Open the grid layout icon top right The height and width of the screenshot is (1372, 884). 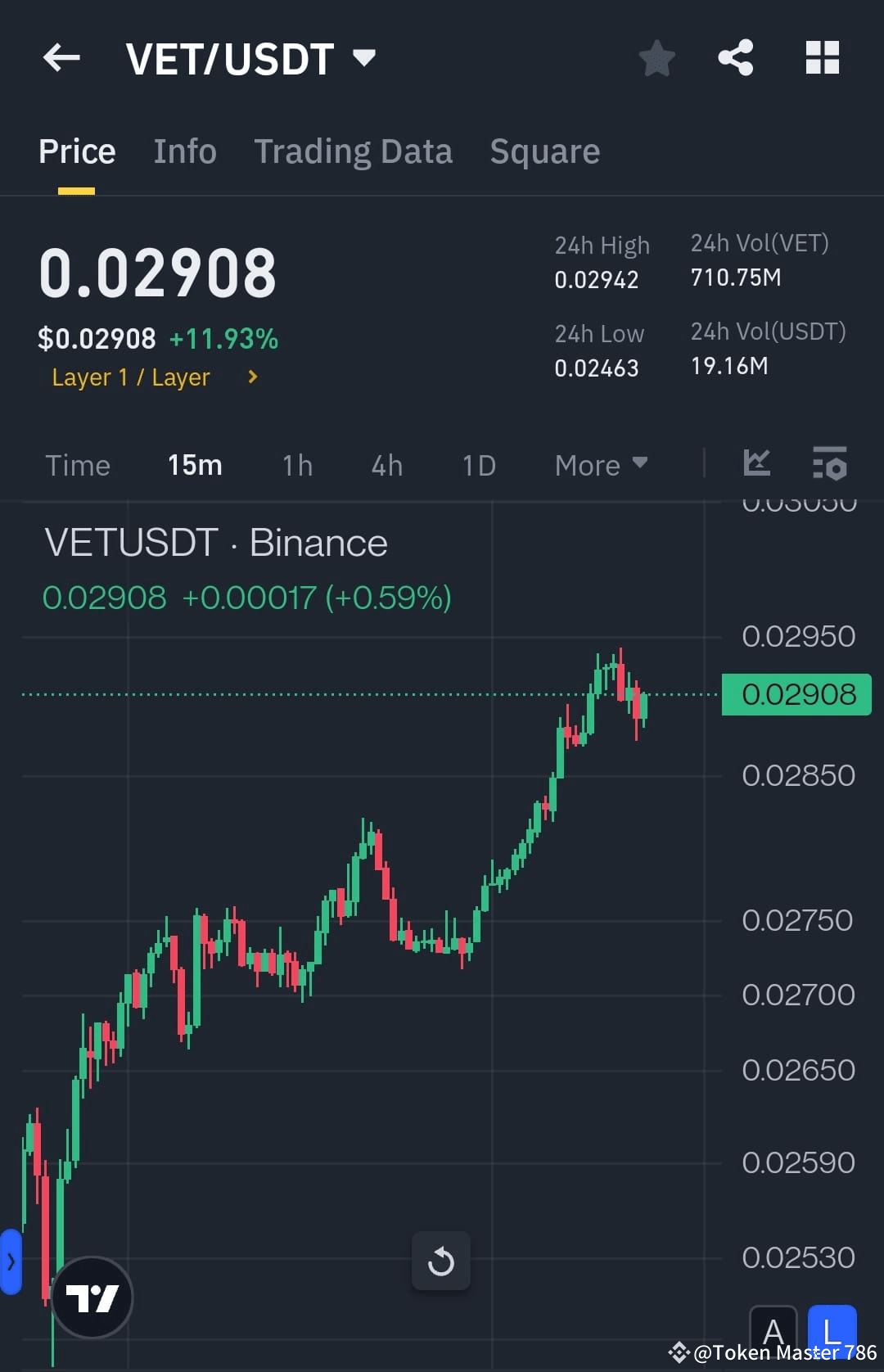click(822, 57)
